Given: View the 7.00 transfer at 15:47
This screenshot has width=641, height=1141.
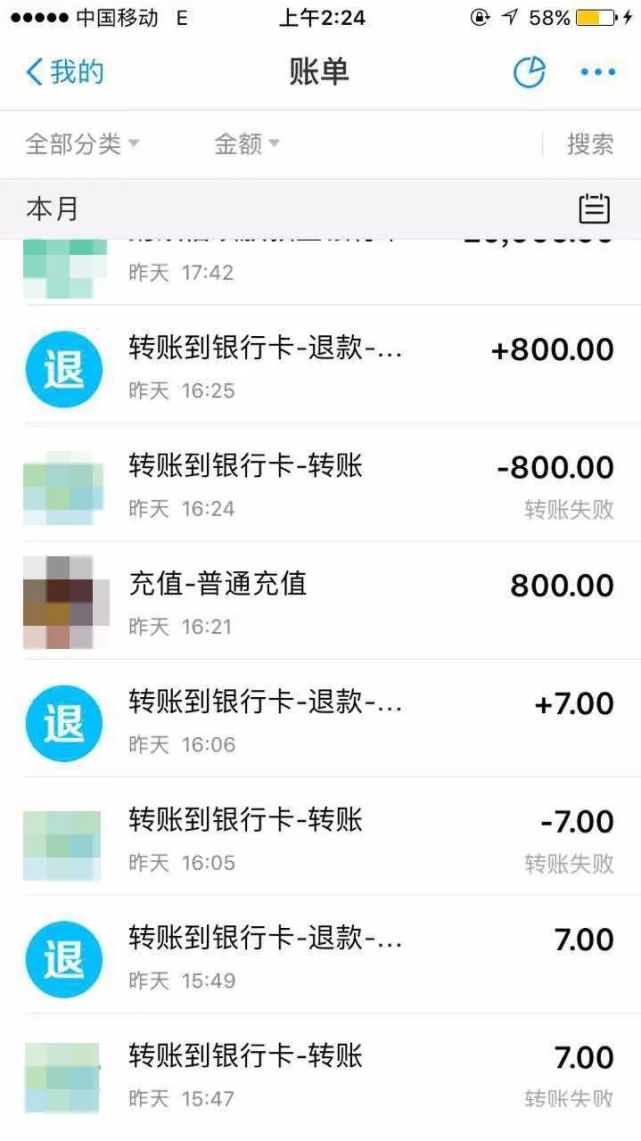Looking at the screenshot, I should (x=320, y=1074).
